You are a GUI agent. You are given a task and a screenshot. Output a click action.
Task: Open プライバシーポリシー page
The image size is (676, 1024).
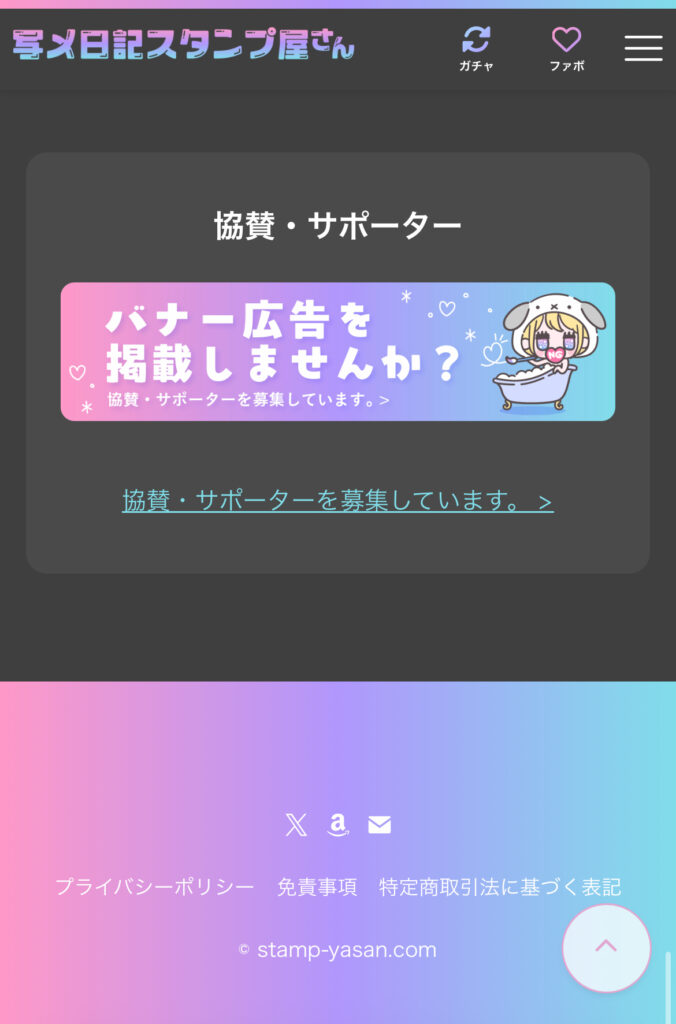(154, 887)
